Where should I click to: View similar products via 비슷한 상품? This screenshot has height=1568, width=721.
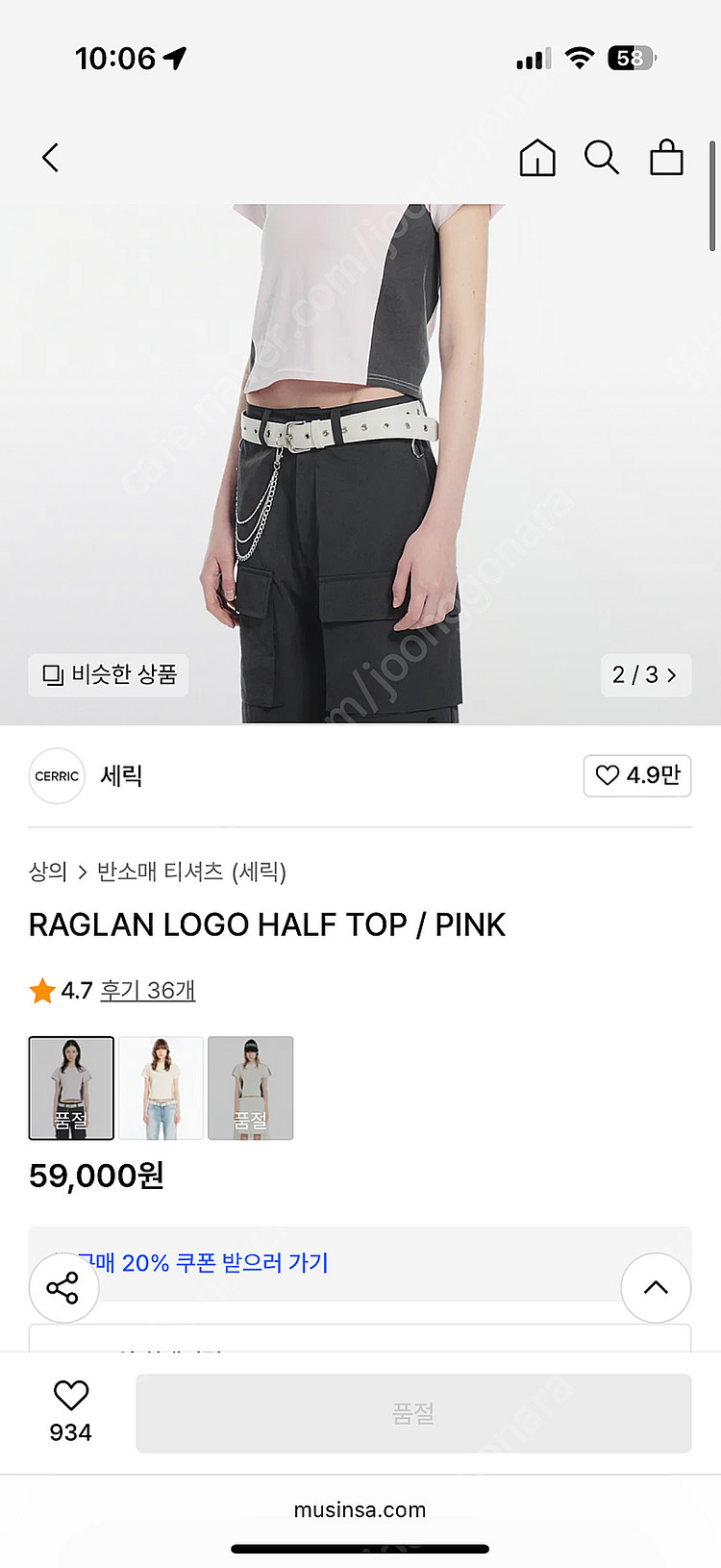click(x=109, y=674)
